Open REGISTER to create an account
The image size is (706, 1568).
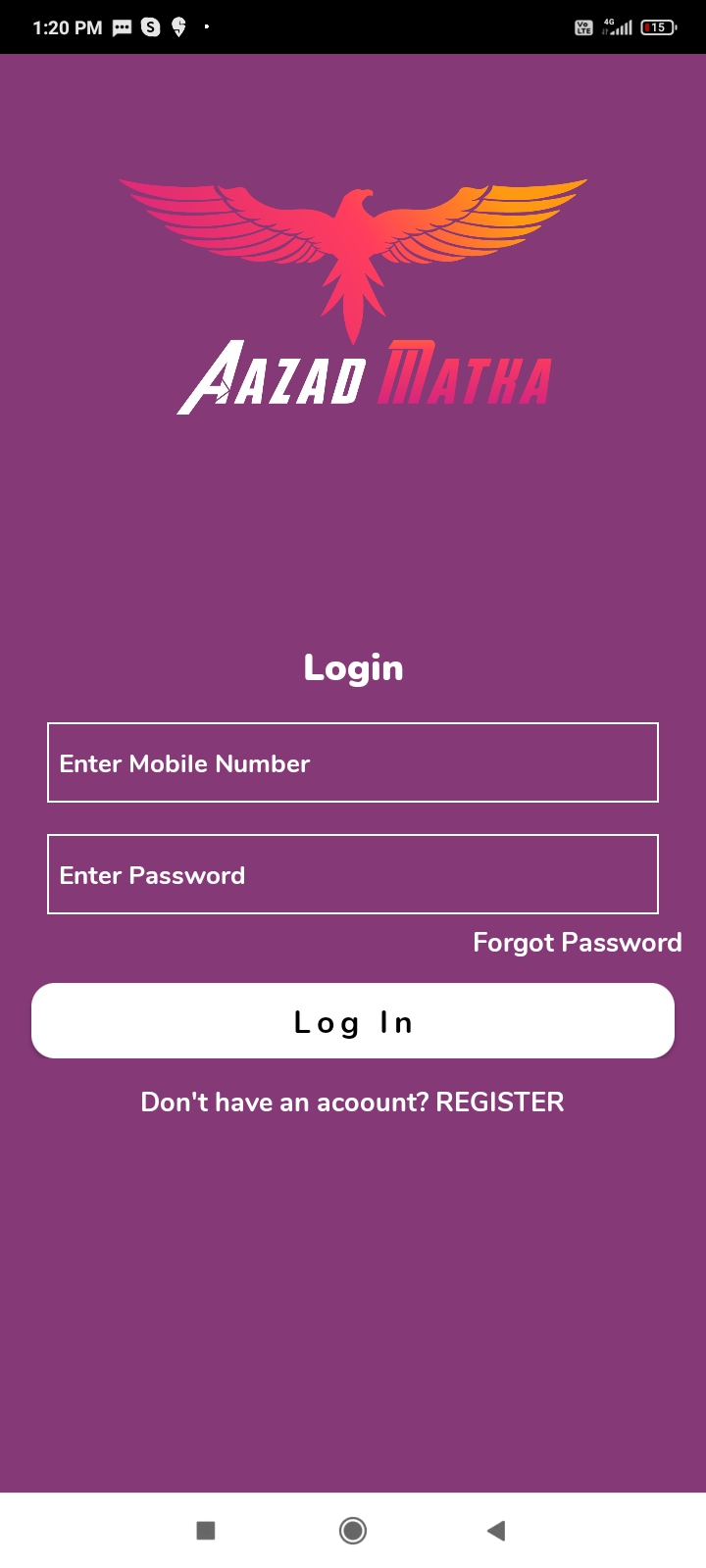[499, 1102]
